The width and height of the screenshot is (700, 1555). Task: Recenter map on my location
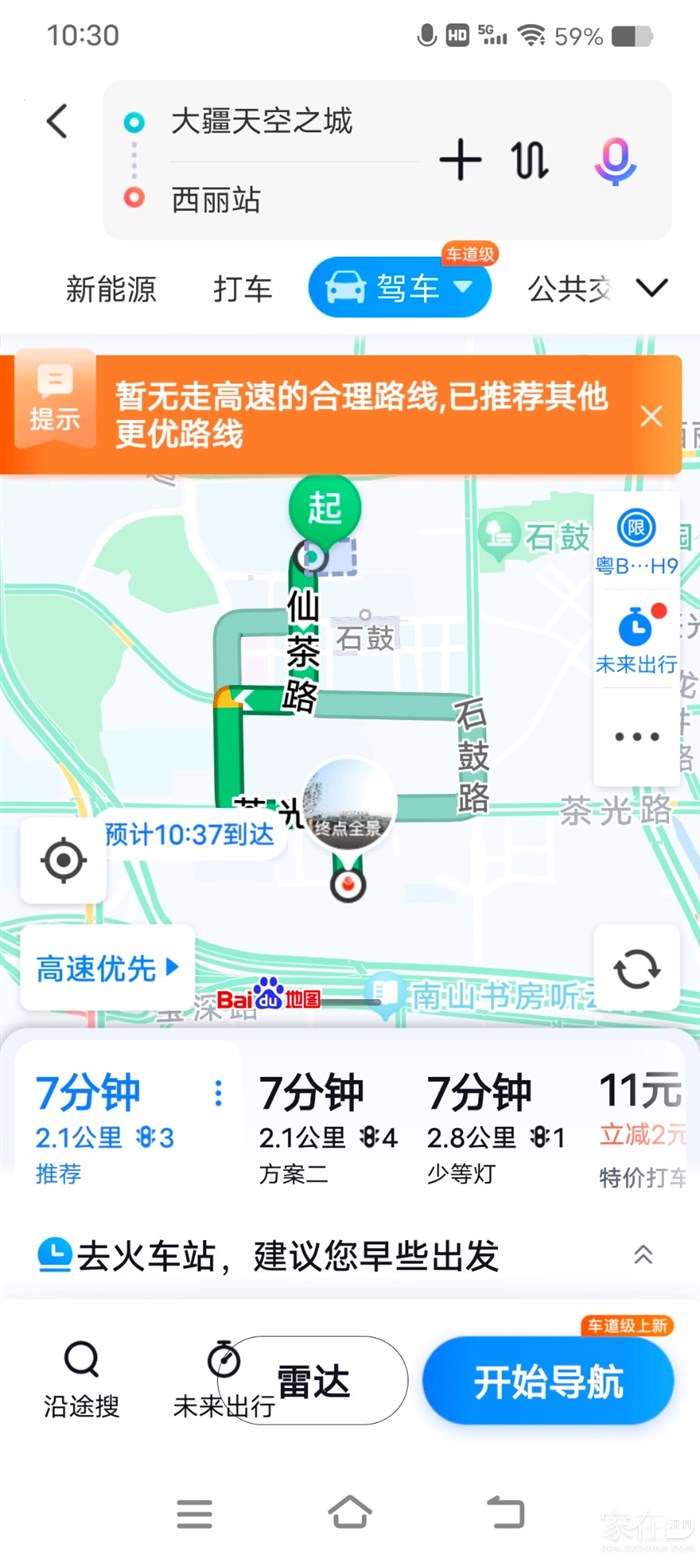64,860
